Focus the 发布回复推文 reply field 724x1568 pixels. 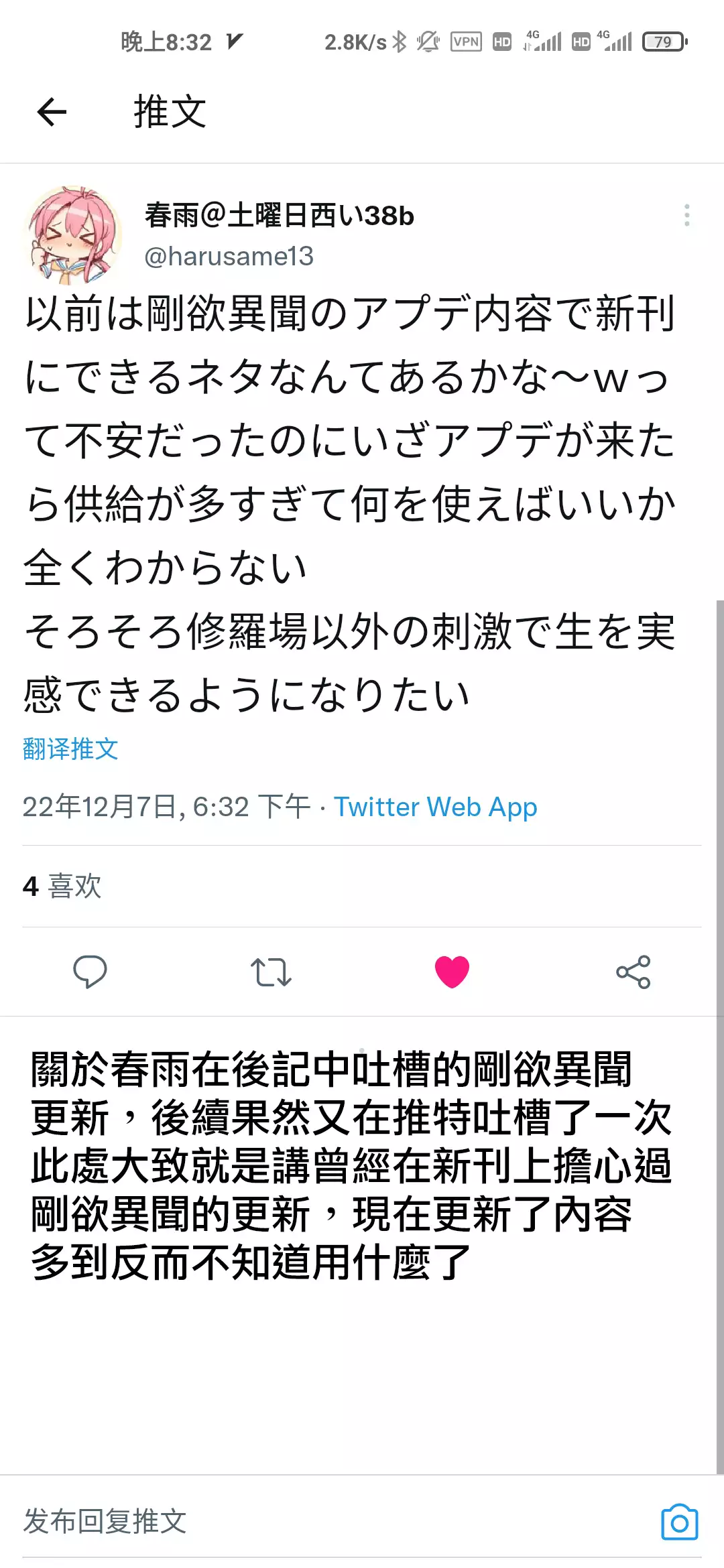268,1521
